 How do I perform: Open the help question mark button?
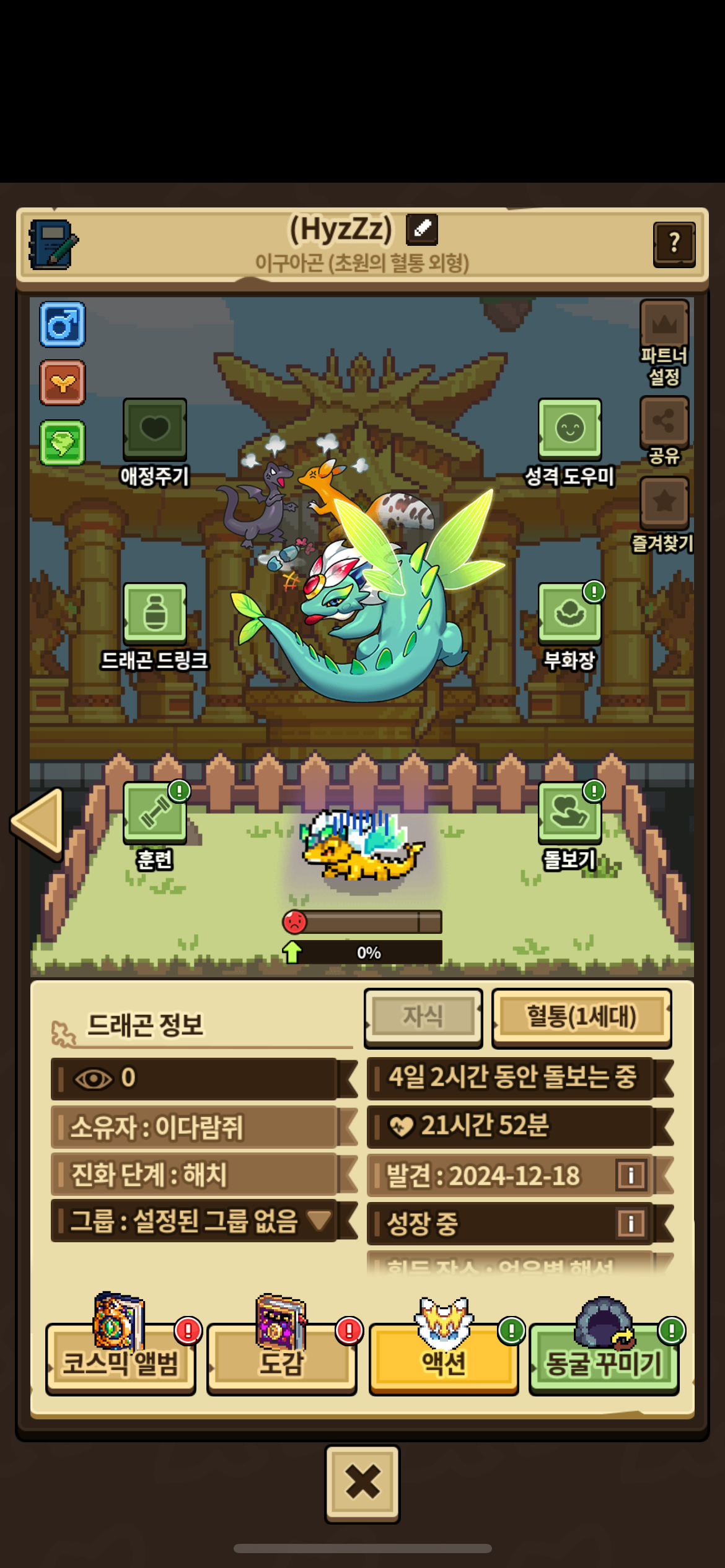[674, 244]
